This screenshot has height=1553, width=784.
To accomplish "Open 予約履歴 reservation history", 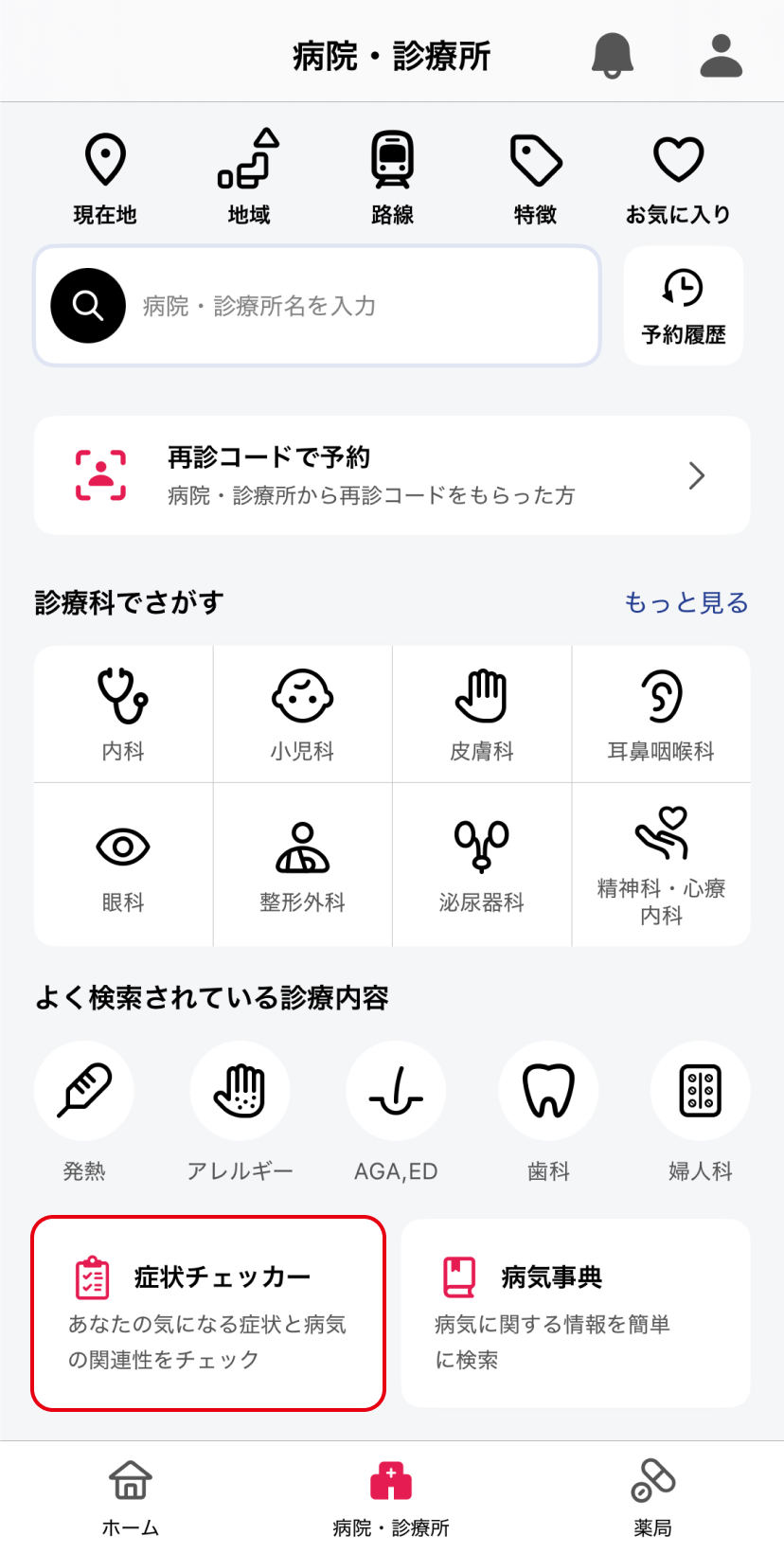I will click(684, 306).
